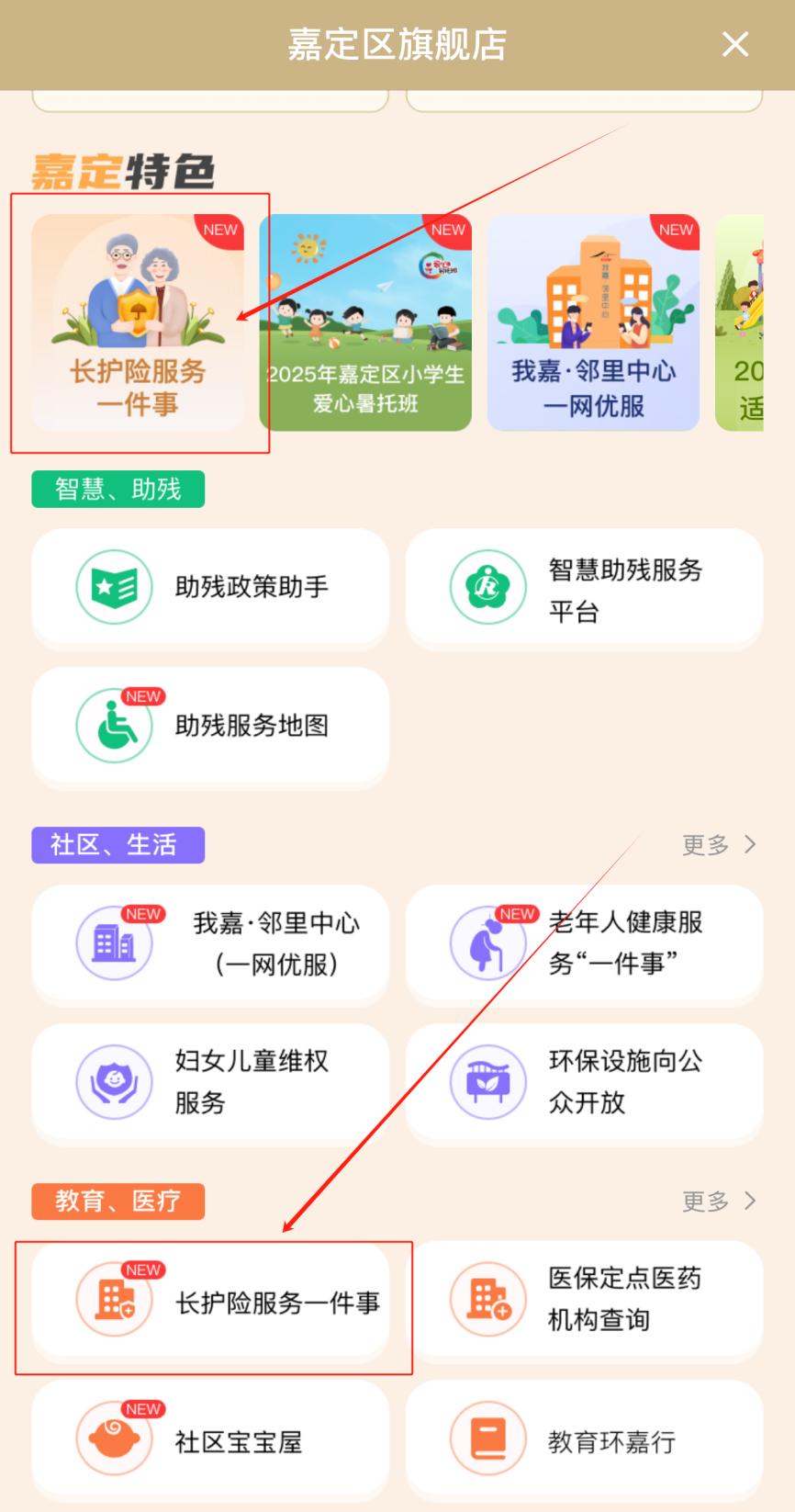The height and width of the screenshot is (1512, 795).
Task: Open 我嘉·邻里中心（一网优服）
Action: pos(210,943)
